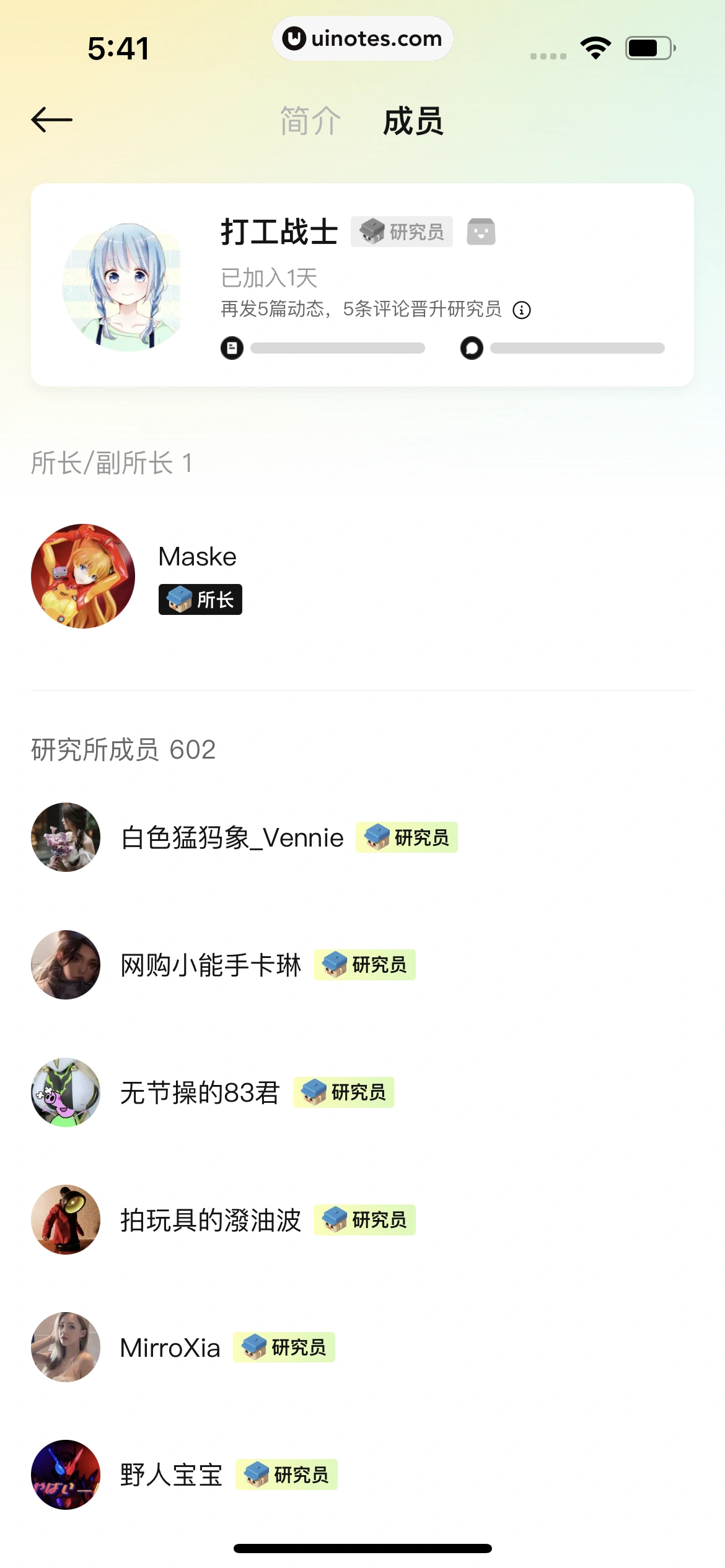Tap the uinotes.com pill in the status bar

(362, 38)
